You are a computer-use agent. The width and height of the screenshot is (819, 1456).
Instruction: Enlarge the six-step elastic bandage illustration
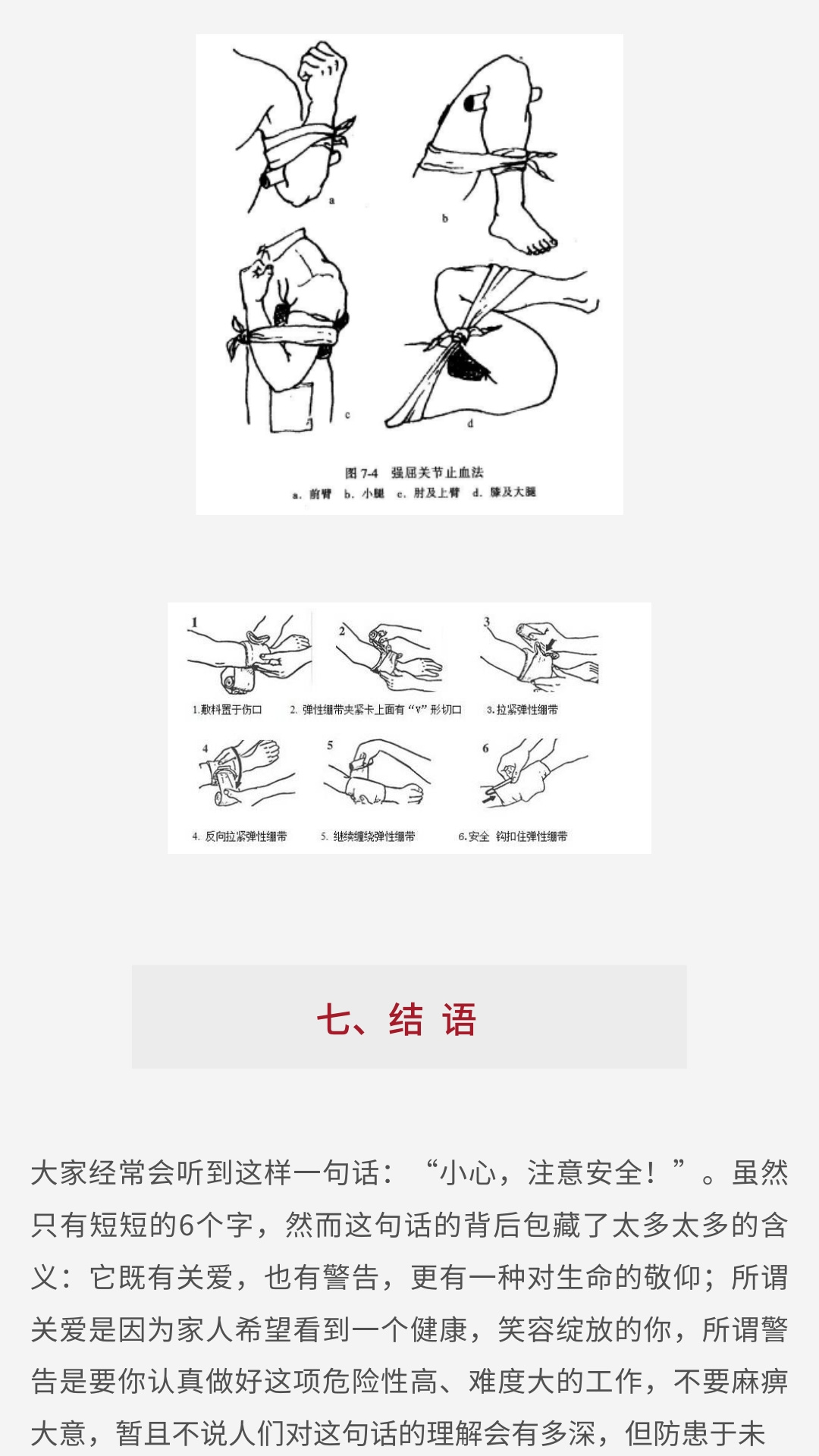tap(409, 728)
